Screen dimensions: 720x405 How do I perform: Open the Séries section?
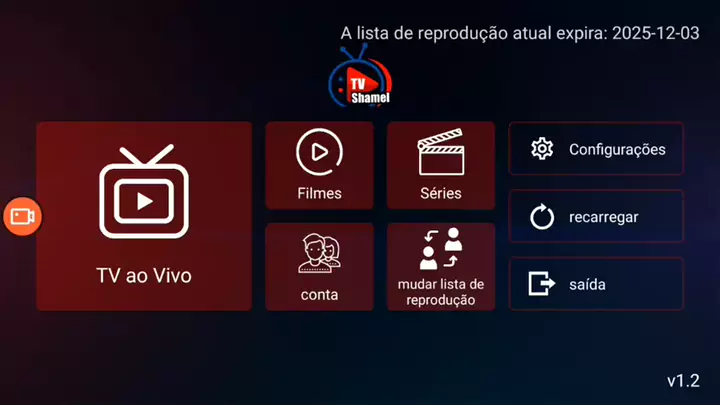coord(441,166)
